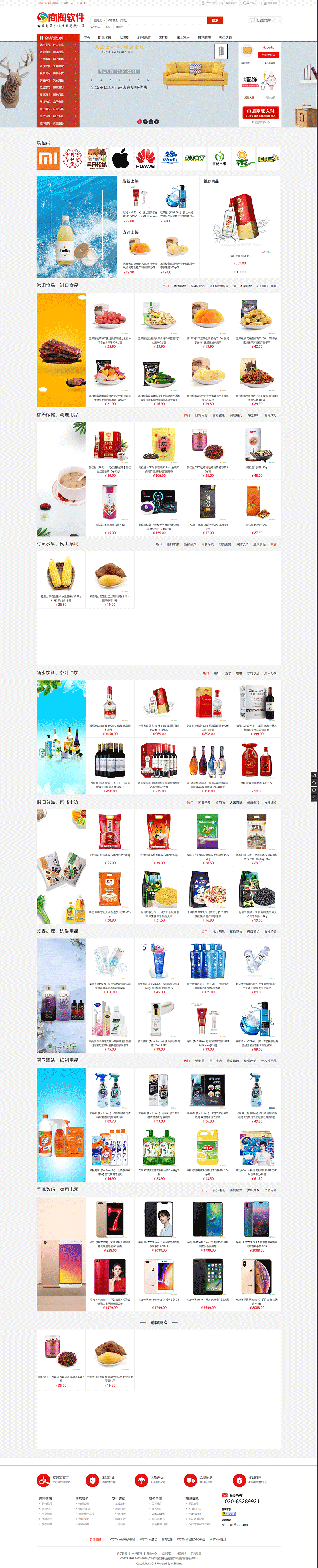This screenshot has height=1568, width=318.
Task: Open the 手机通讯 sub-category link
Action: click(219, 1190)
